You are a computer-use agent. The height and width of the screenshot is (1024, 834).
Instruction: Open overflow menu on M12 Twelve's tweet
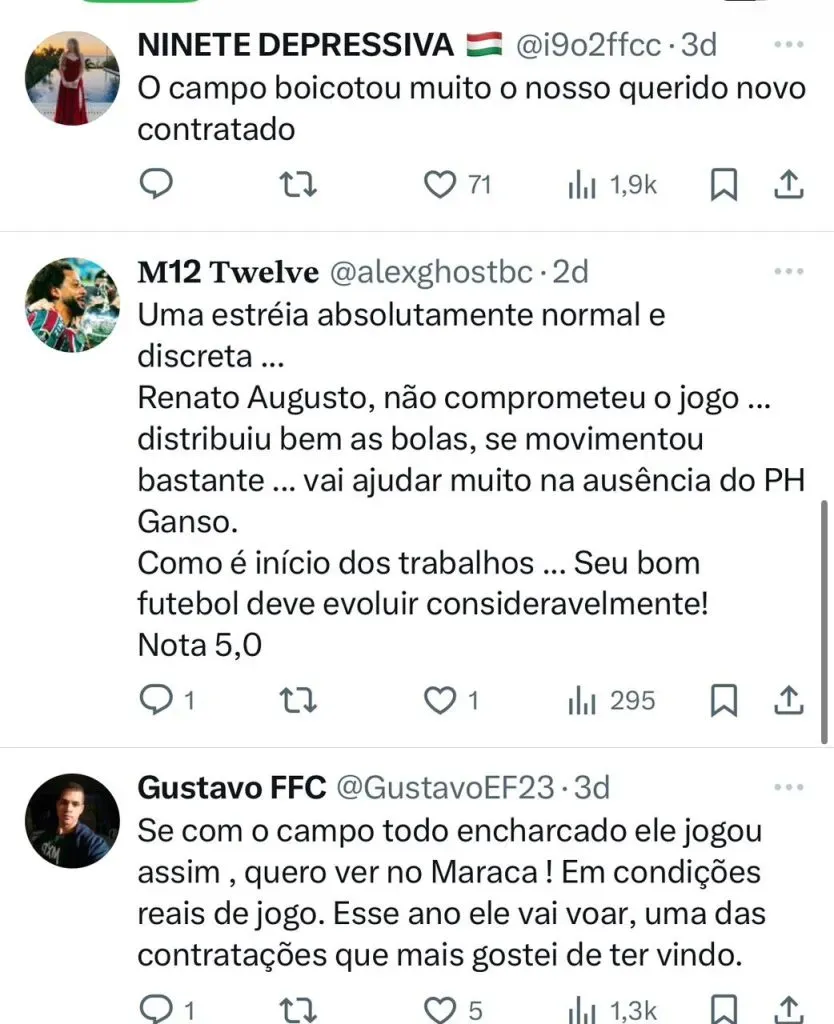(789, 272)
